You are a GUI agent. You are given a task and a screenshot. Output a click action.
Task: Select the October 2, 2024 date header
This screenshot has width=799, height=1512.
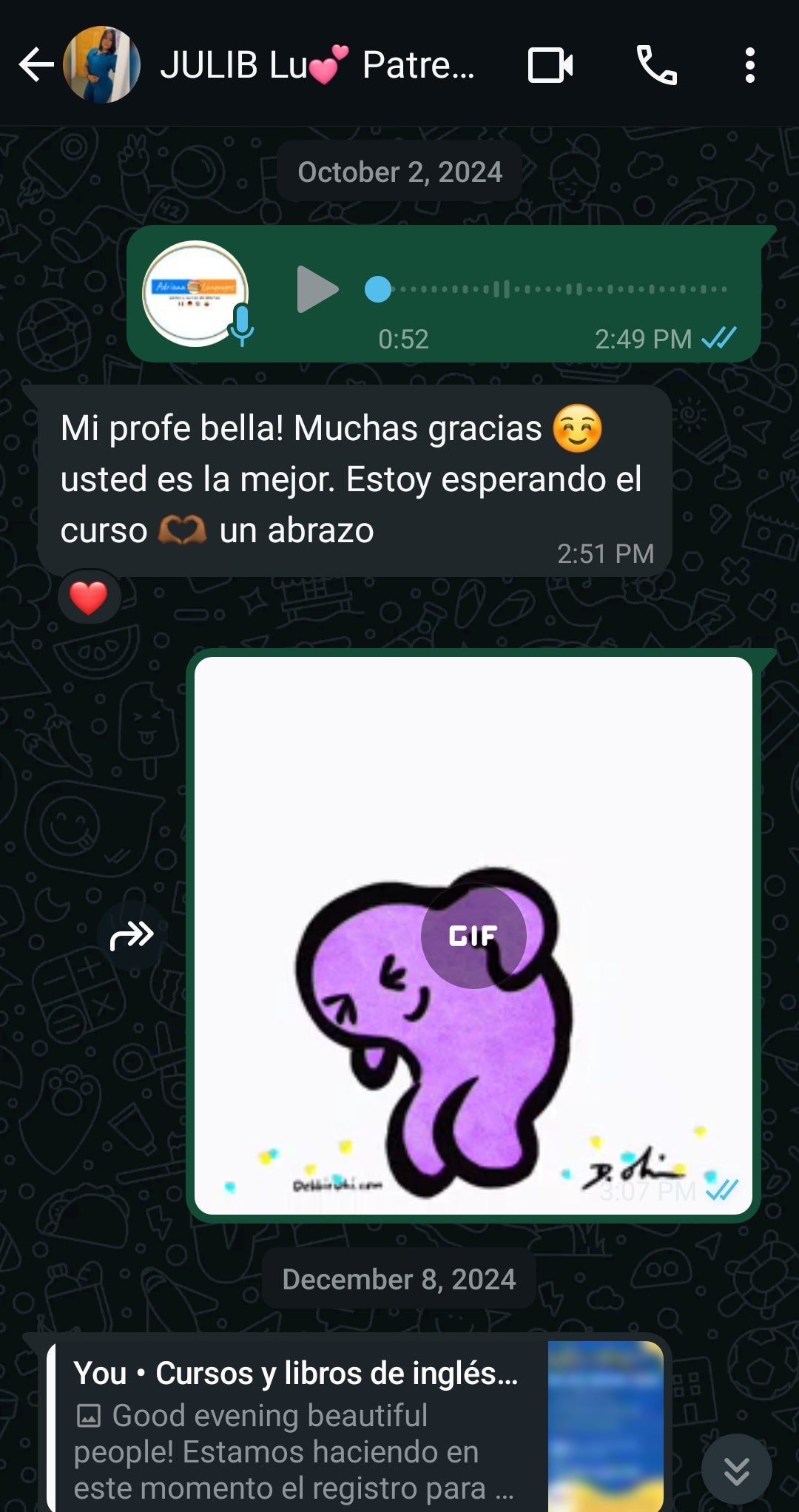click(399, 171)
